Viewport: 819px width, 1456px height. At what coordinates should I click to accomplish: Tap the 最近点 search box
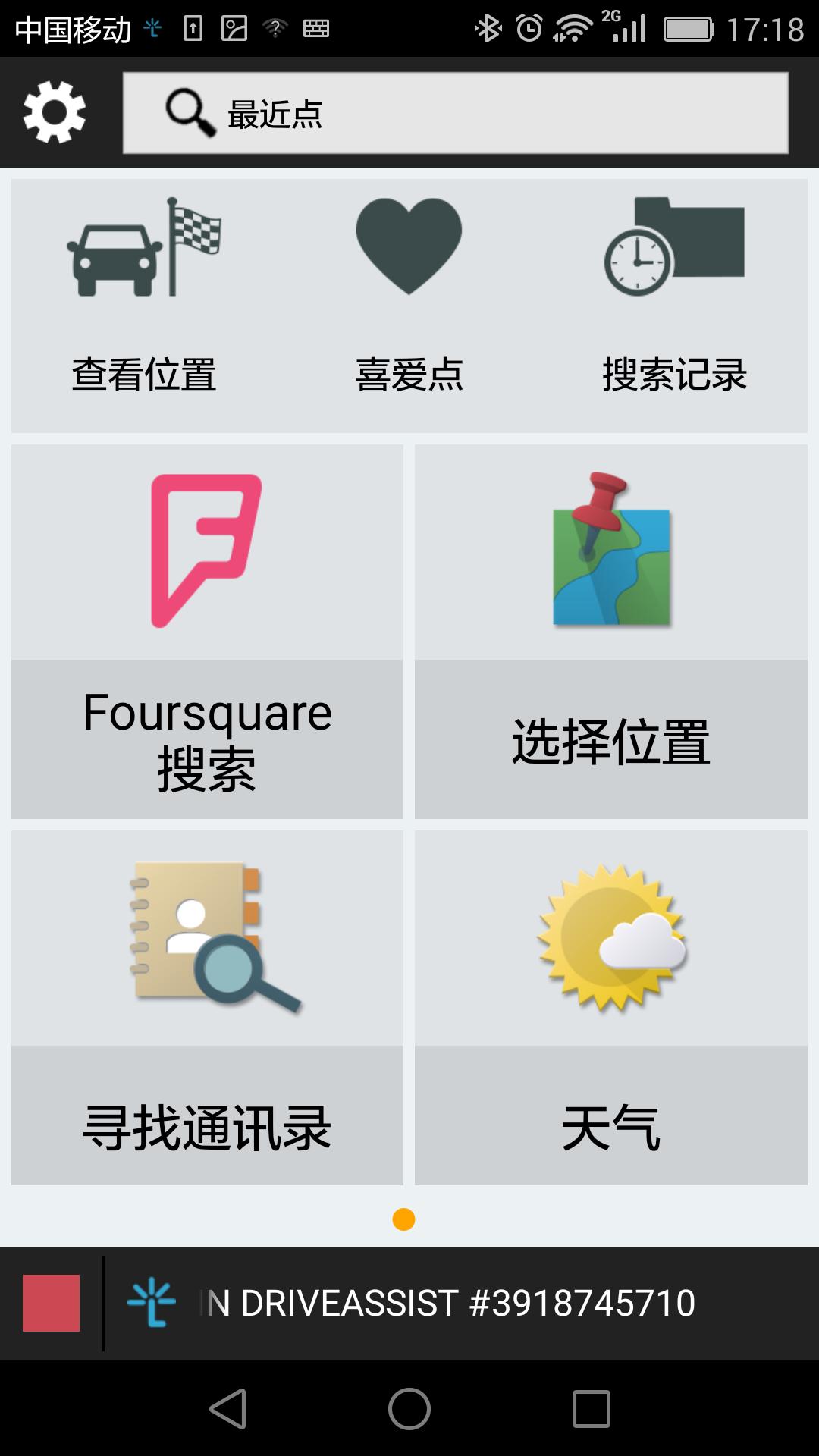click(455, 113)
